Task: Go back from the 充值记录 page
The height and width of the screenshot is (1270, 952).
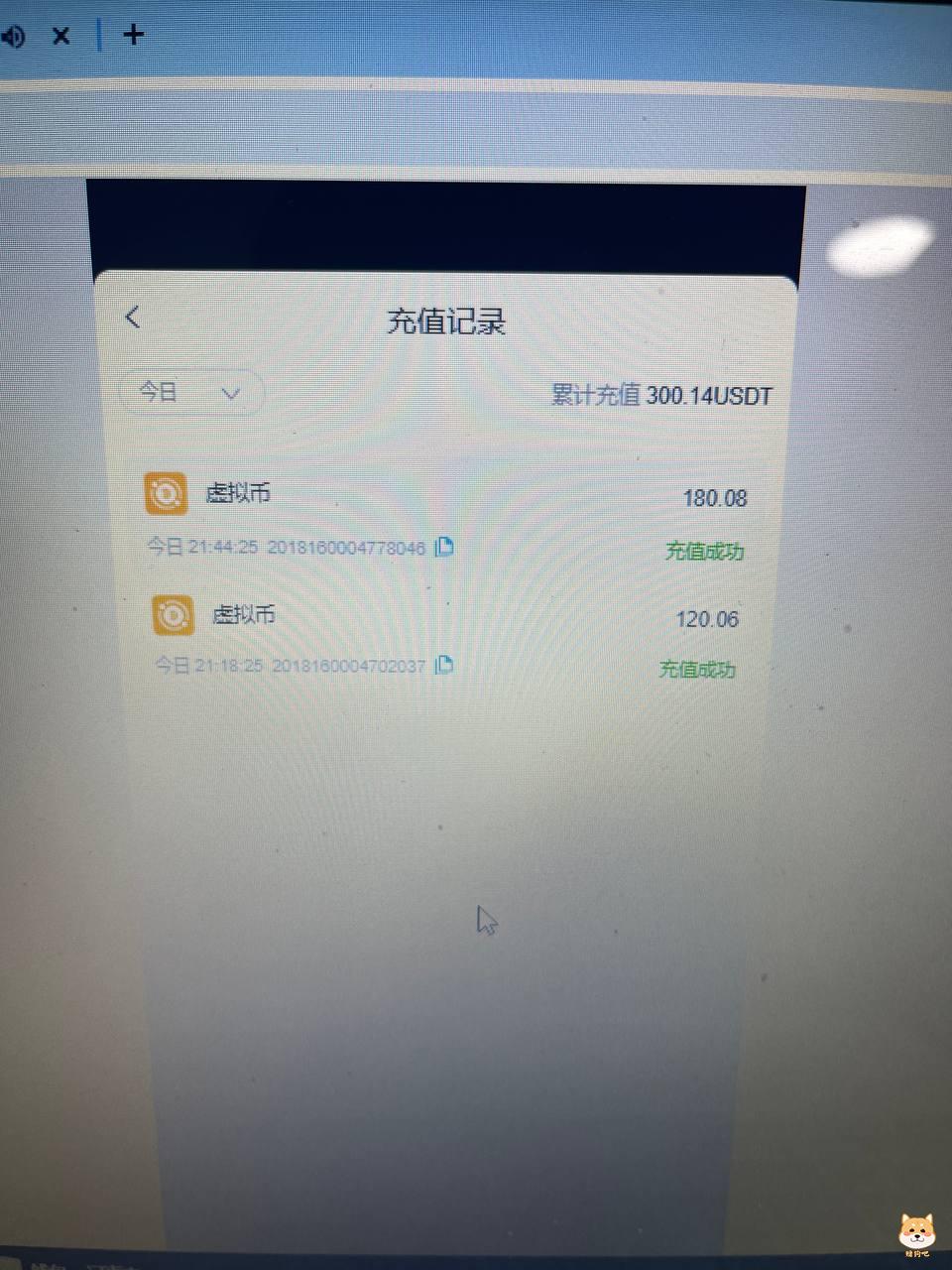Action: [133, 317]
